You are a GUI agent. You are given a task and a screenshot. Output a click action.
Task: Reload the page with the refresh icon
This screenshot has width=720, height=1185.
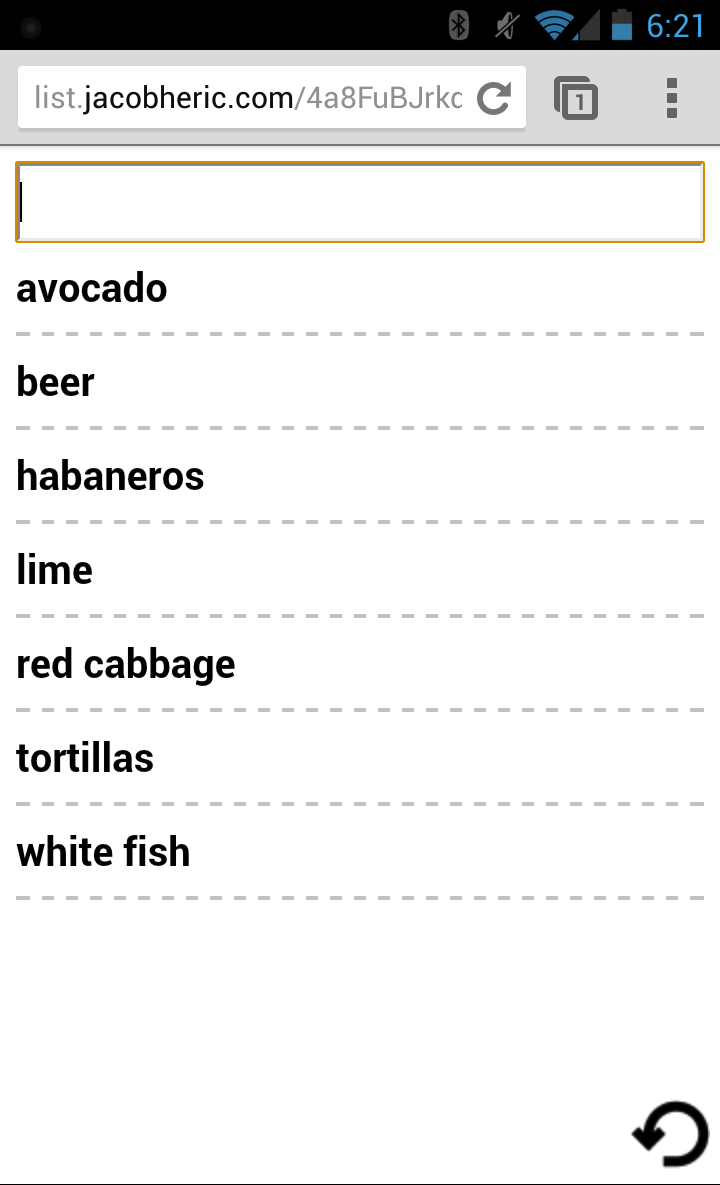click(x=494, y=97)
